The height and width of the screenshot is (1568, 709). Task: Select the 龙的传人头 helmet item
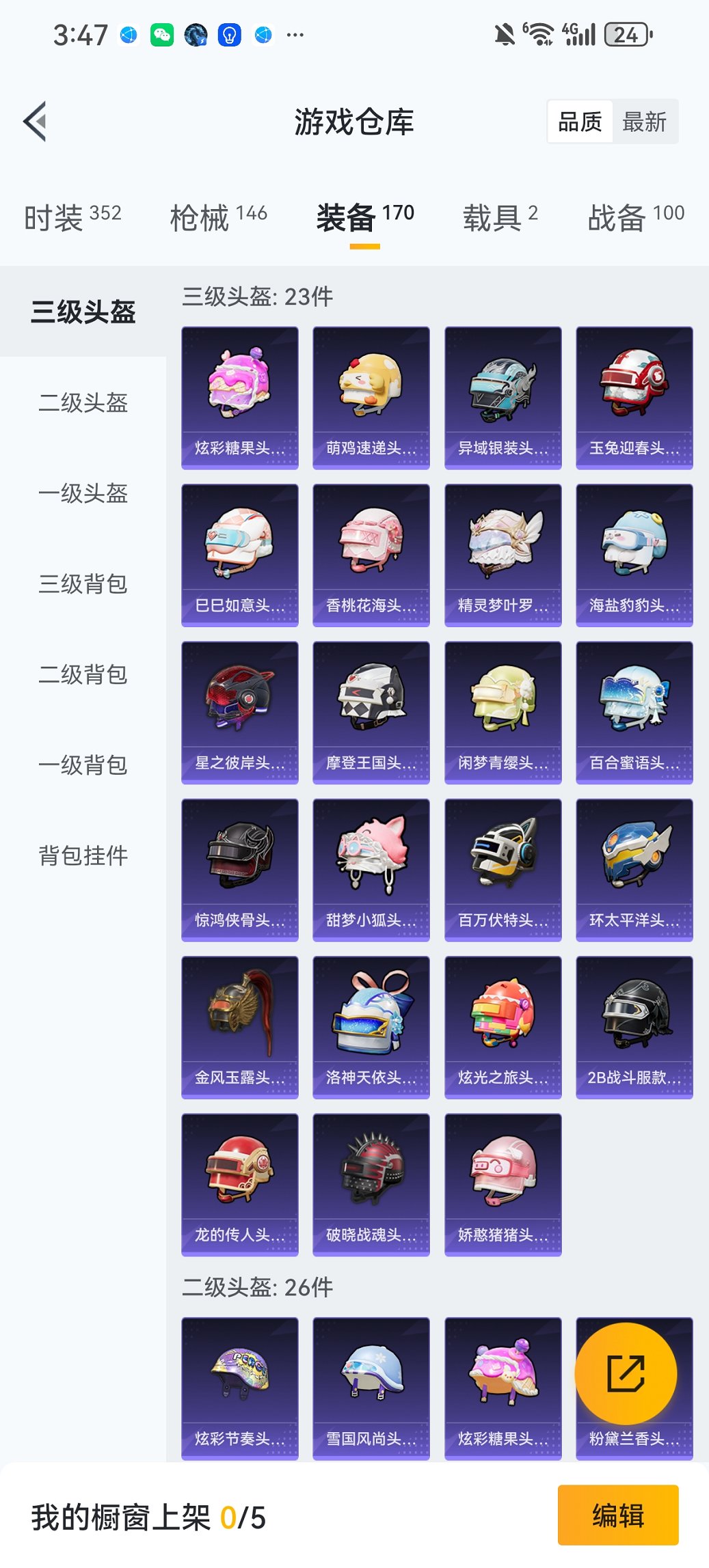[x=239, y=1185]
